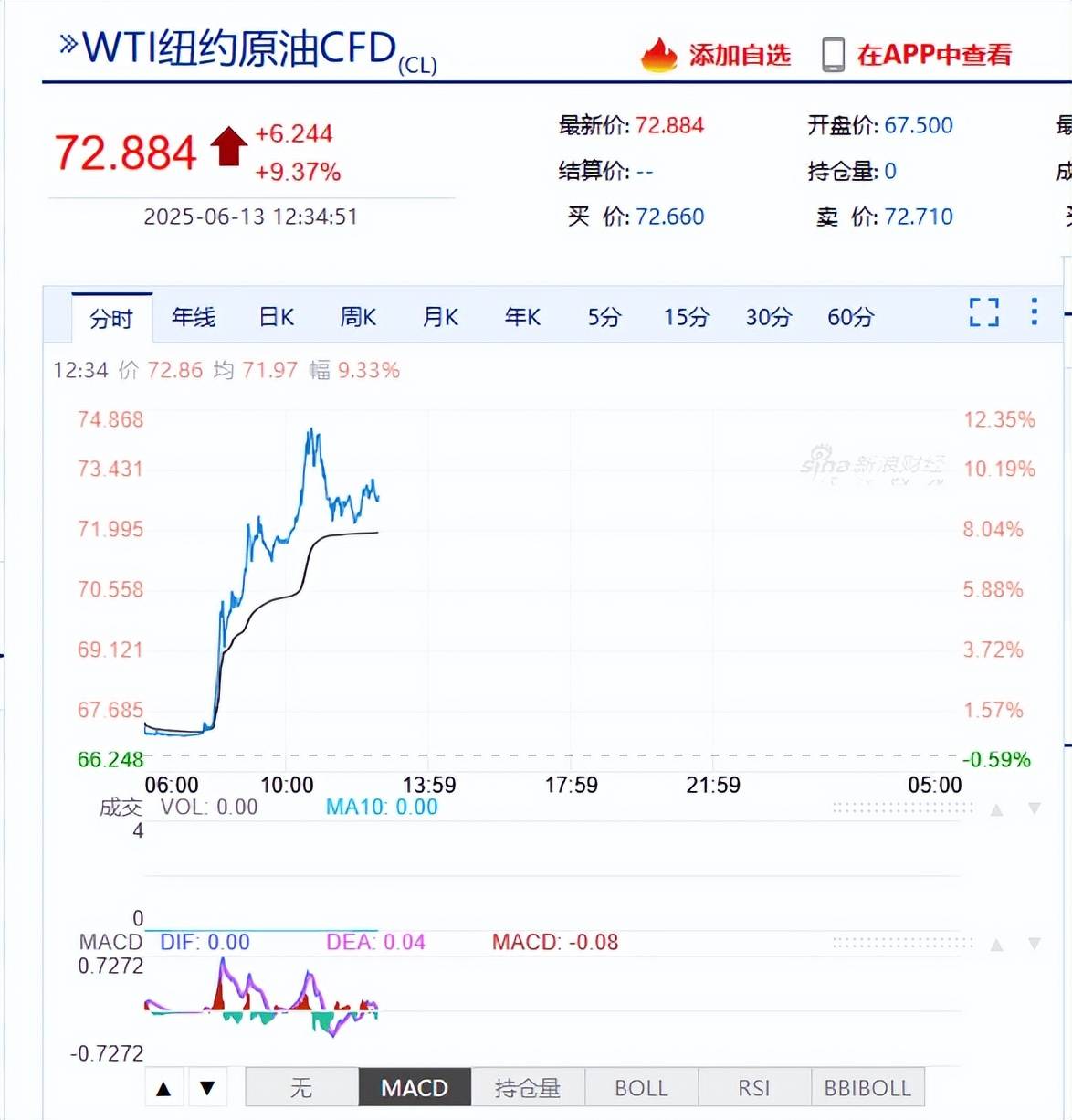1072x1120 pixels.
Task: Select 无 to hide the sub-indicator
Action: point(301,1087)
